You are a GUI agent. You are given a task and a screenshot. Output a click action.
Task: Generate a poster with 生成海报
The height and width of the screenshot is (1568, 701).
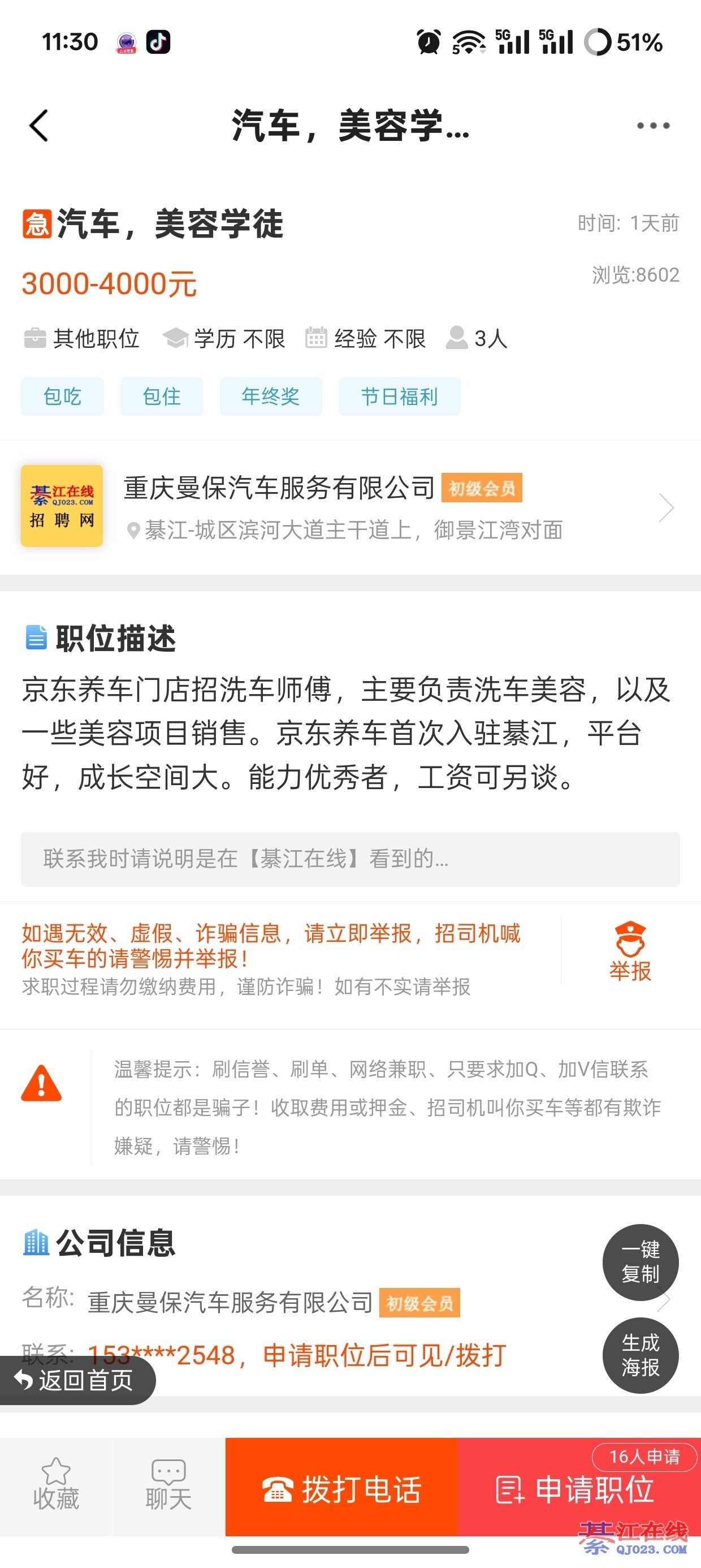[x=640, y=1355]
